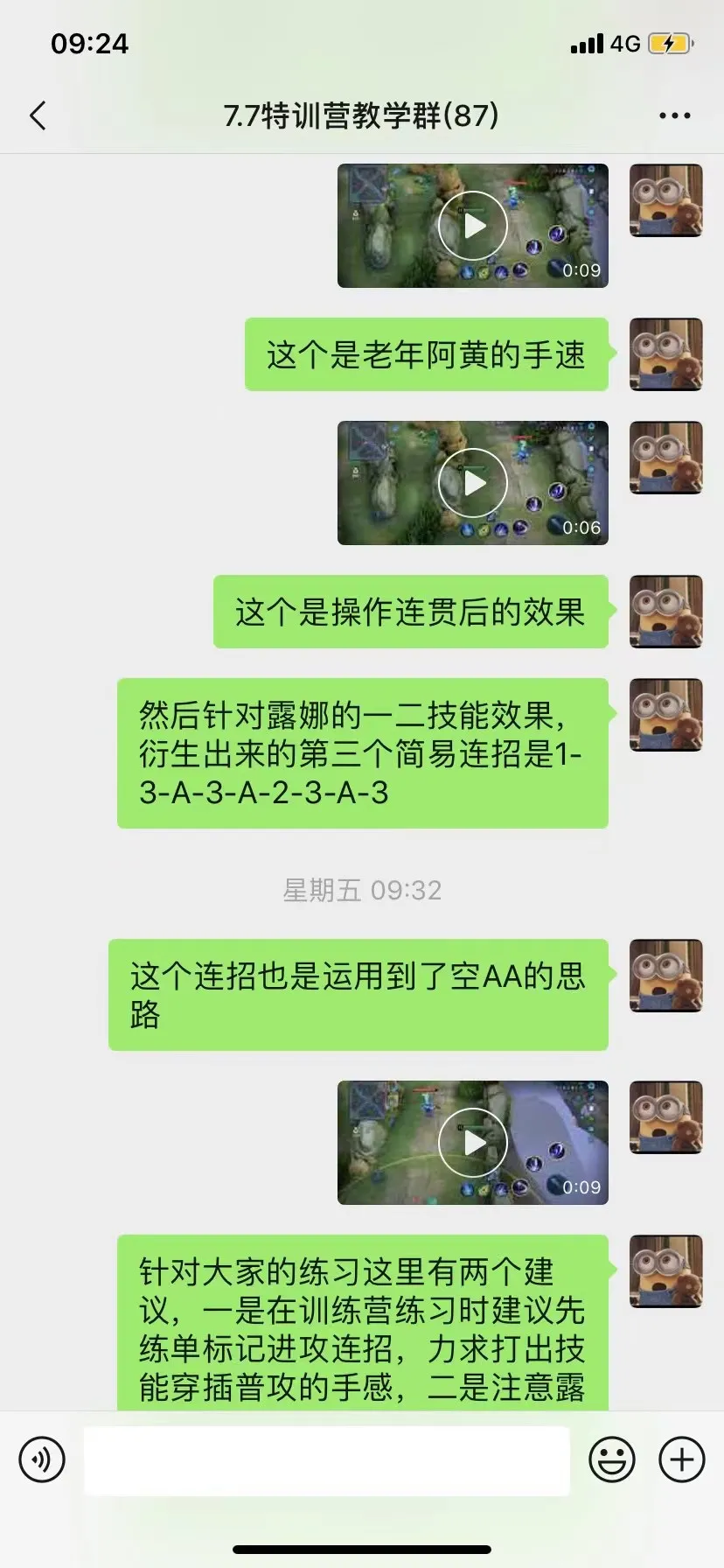Switch to voice message input

pyautogui.click(x=42, y=1459)
